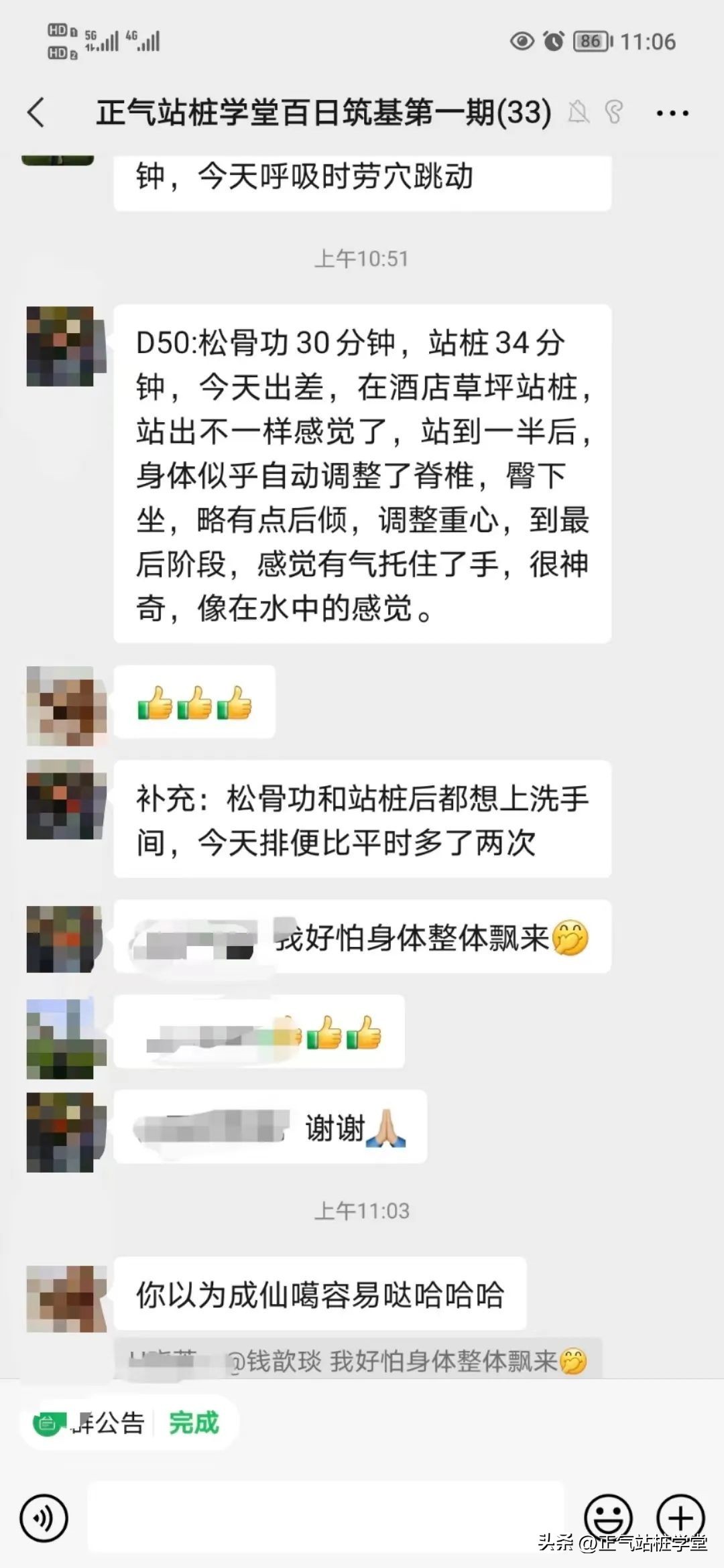
Task: Open avatar of the D50 message sender
Action: pyautogui.click(x=60, y=346)
